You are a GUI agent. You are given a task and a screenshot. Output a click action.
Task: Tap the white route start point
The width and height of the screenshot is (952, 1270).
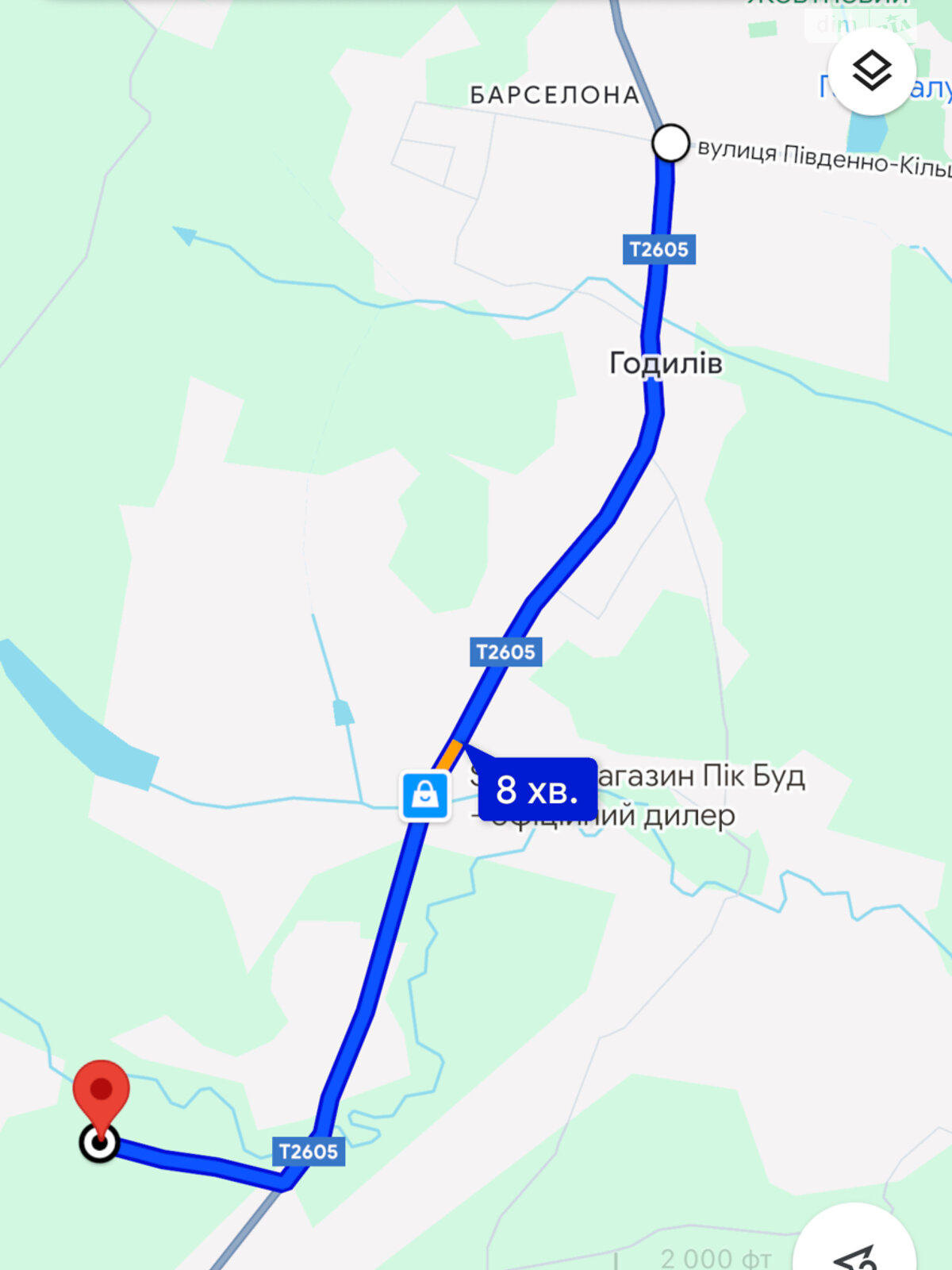point(670,144)
